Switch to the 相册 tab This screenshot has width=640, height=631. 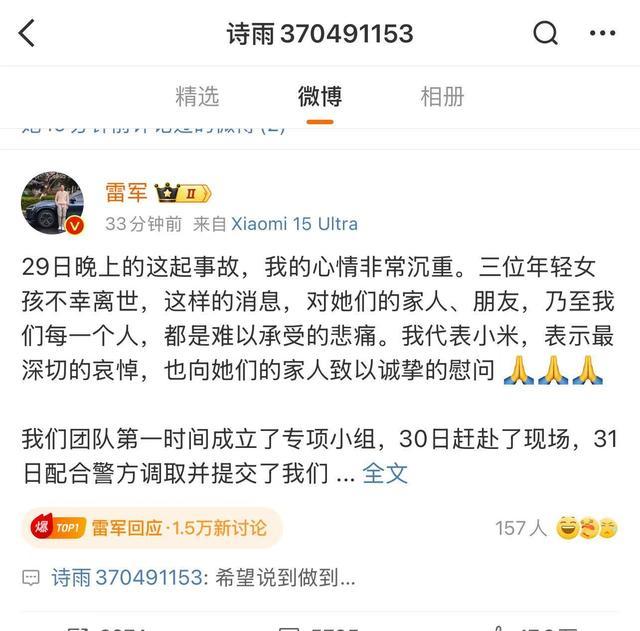442,97
